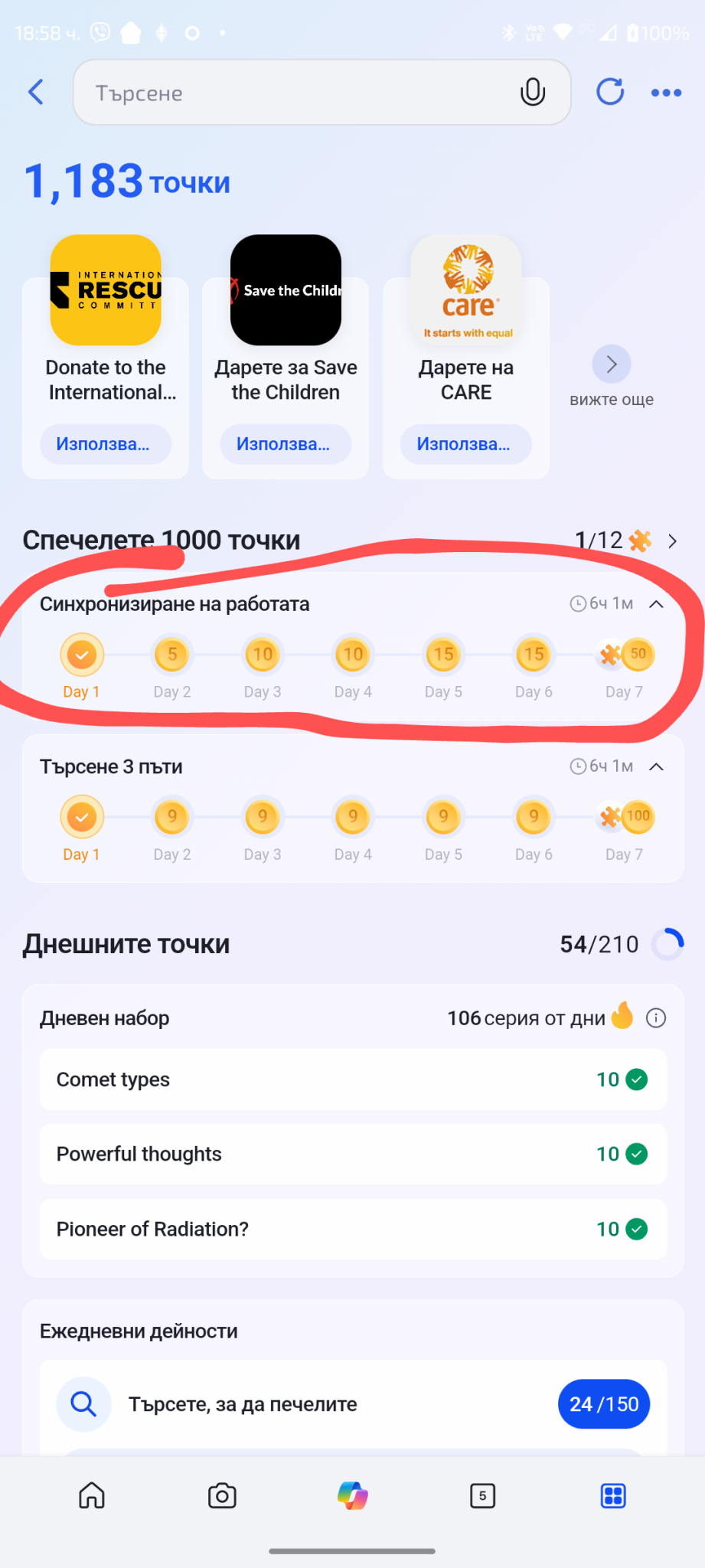The image size is (705, 1568).
Task: Tap the Търсене search field
Action: [x=299, y=93]
